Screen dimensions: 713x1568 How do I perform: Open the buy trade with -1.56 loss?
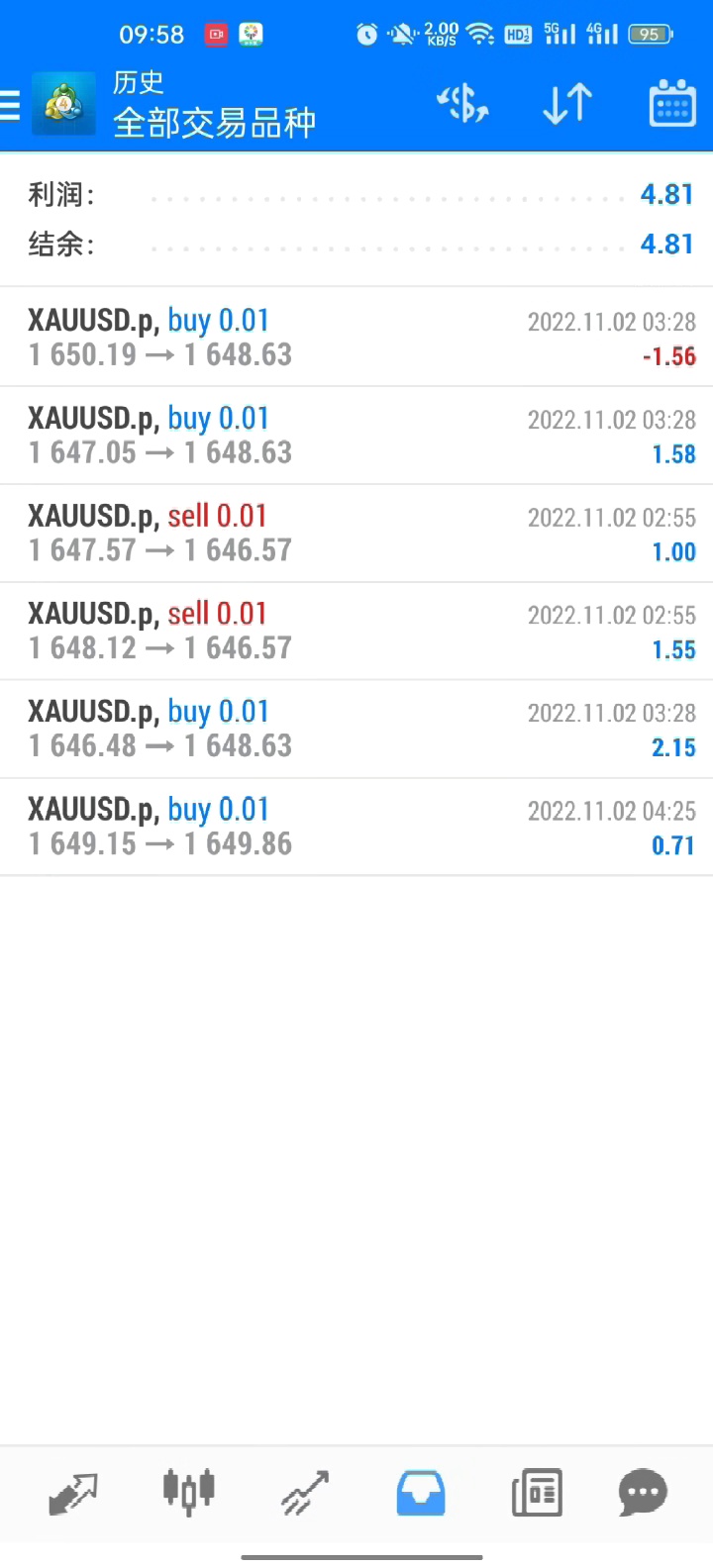(x=356, y=338)
